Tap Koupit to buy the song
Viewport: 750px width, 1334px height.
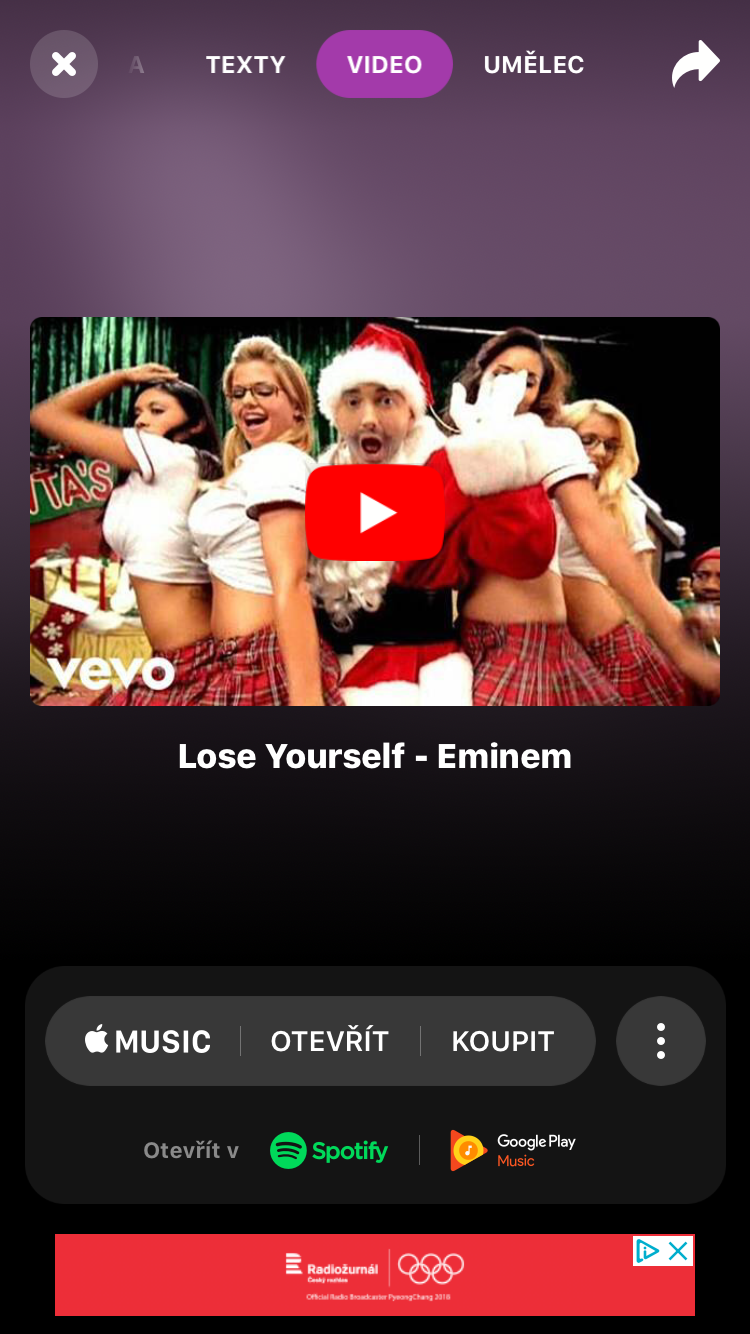502,1041
